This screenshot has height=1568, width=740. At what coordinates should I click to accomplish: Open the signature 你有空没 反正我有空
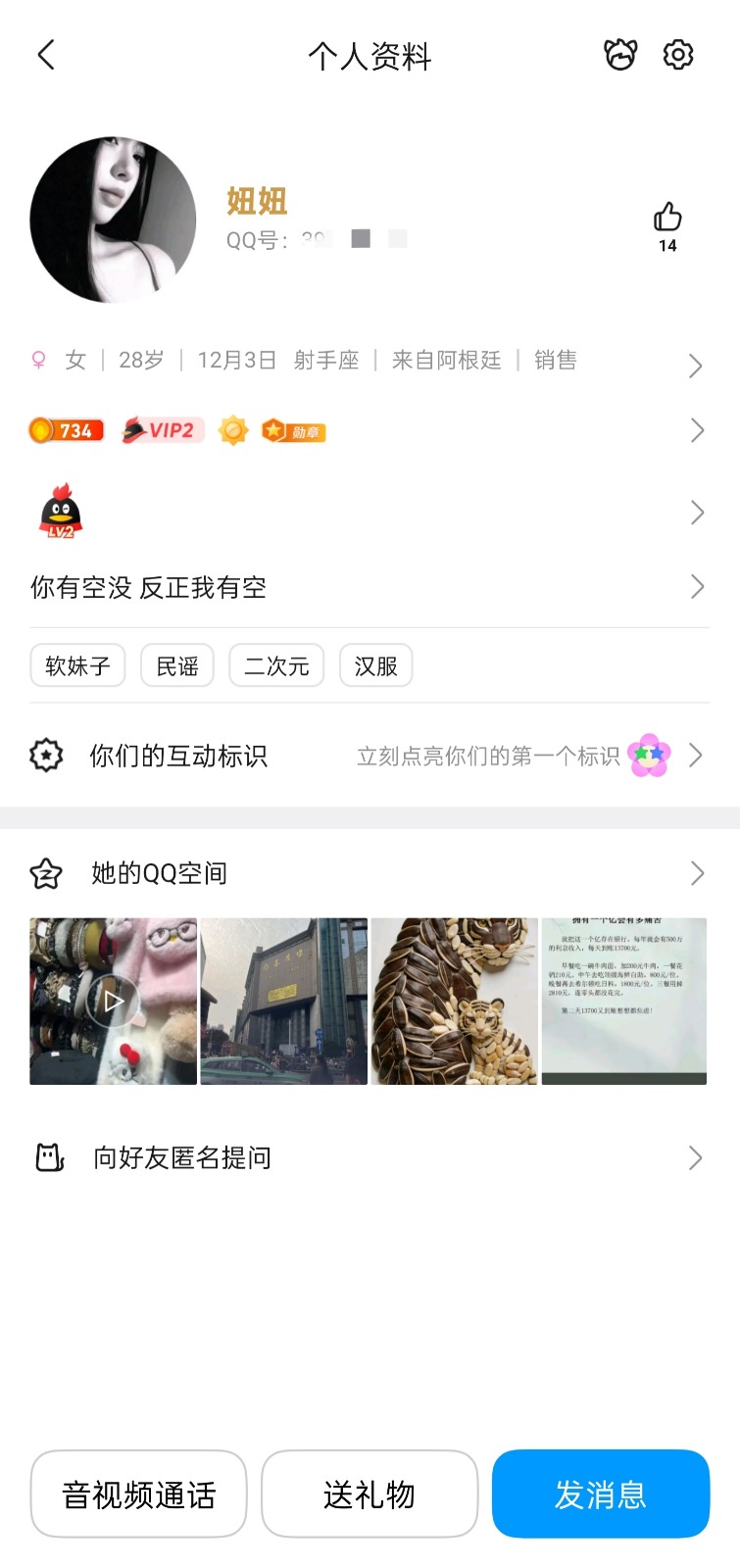[x=369, y=587]
